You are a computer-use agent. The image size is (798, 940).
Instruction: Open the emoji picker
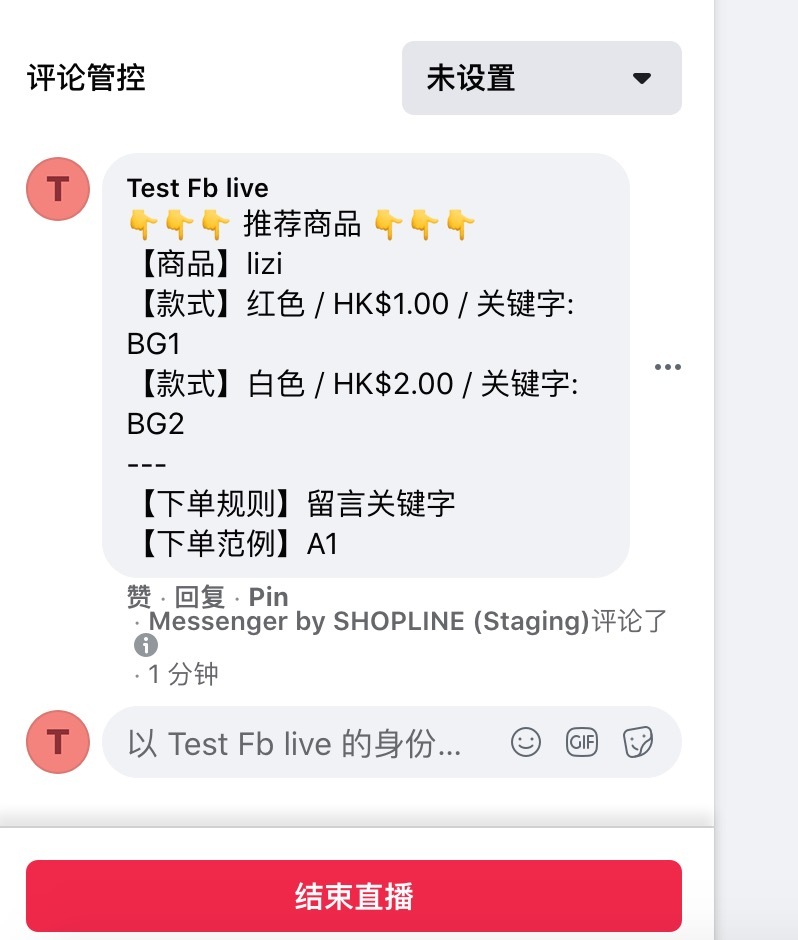pos(526,742)
